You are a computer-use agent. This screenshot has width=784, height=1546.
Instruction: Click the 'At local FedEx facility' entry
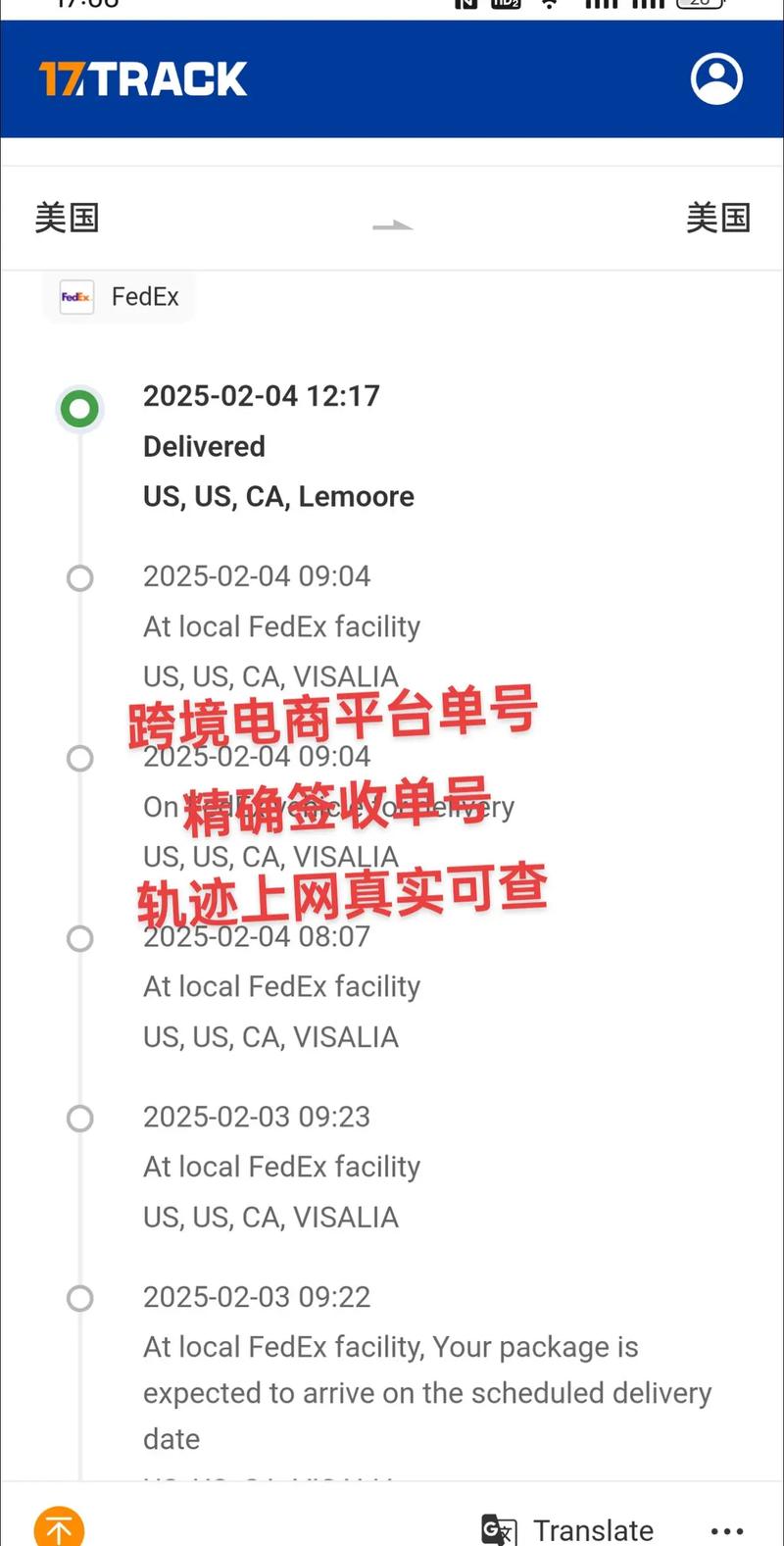(x=281, y=626)
